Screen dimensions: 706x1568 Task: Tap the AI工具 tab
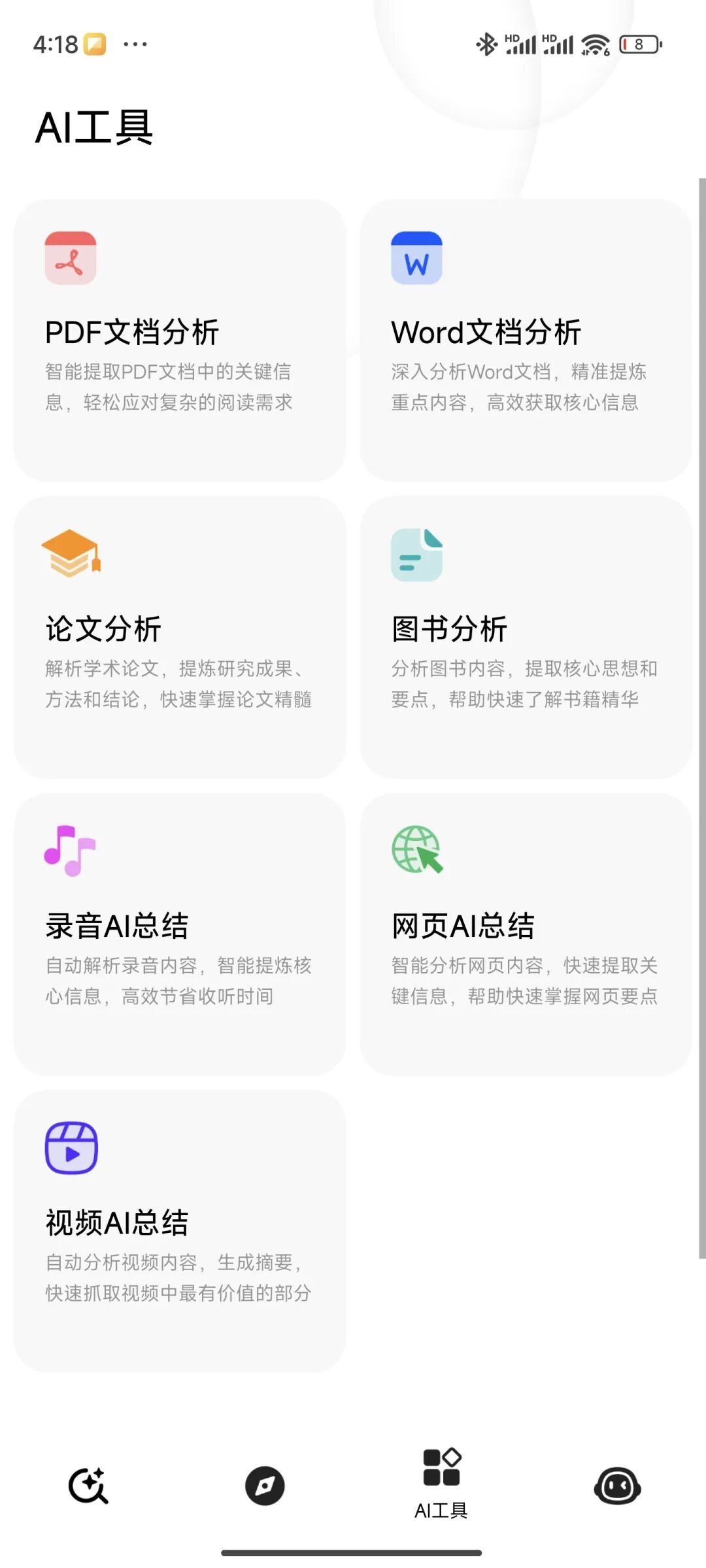[x=441, y=1484]
